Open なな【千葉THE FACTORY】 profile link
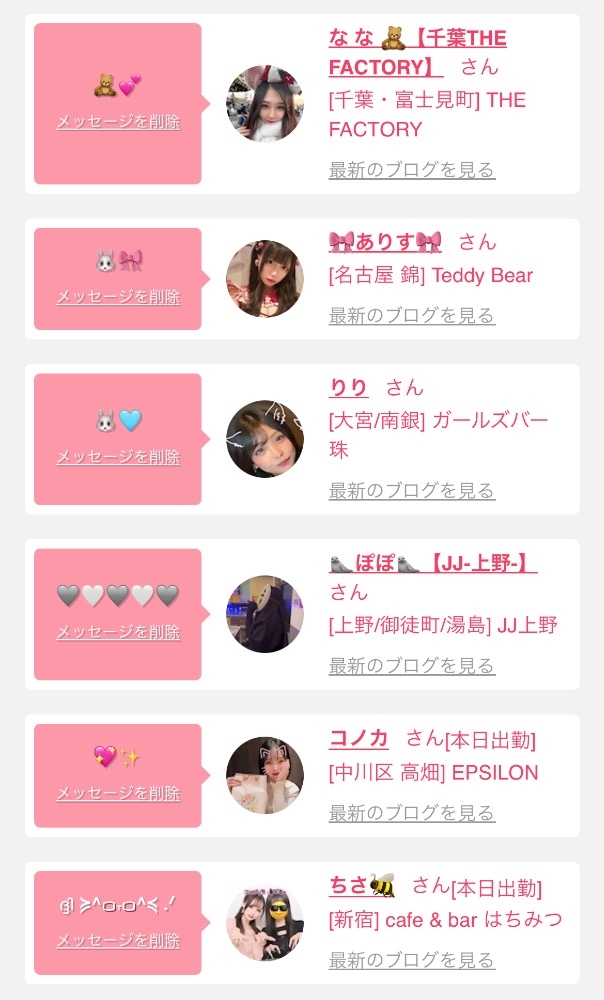Image resolution: width=604 pixels, height=1000 pixels. point(417,52)
